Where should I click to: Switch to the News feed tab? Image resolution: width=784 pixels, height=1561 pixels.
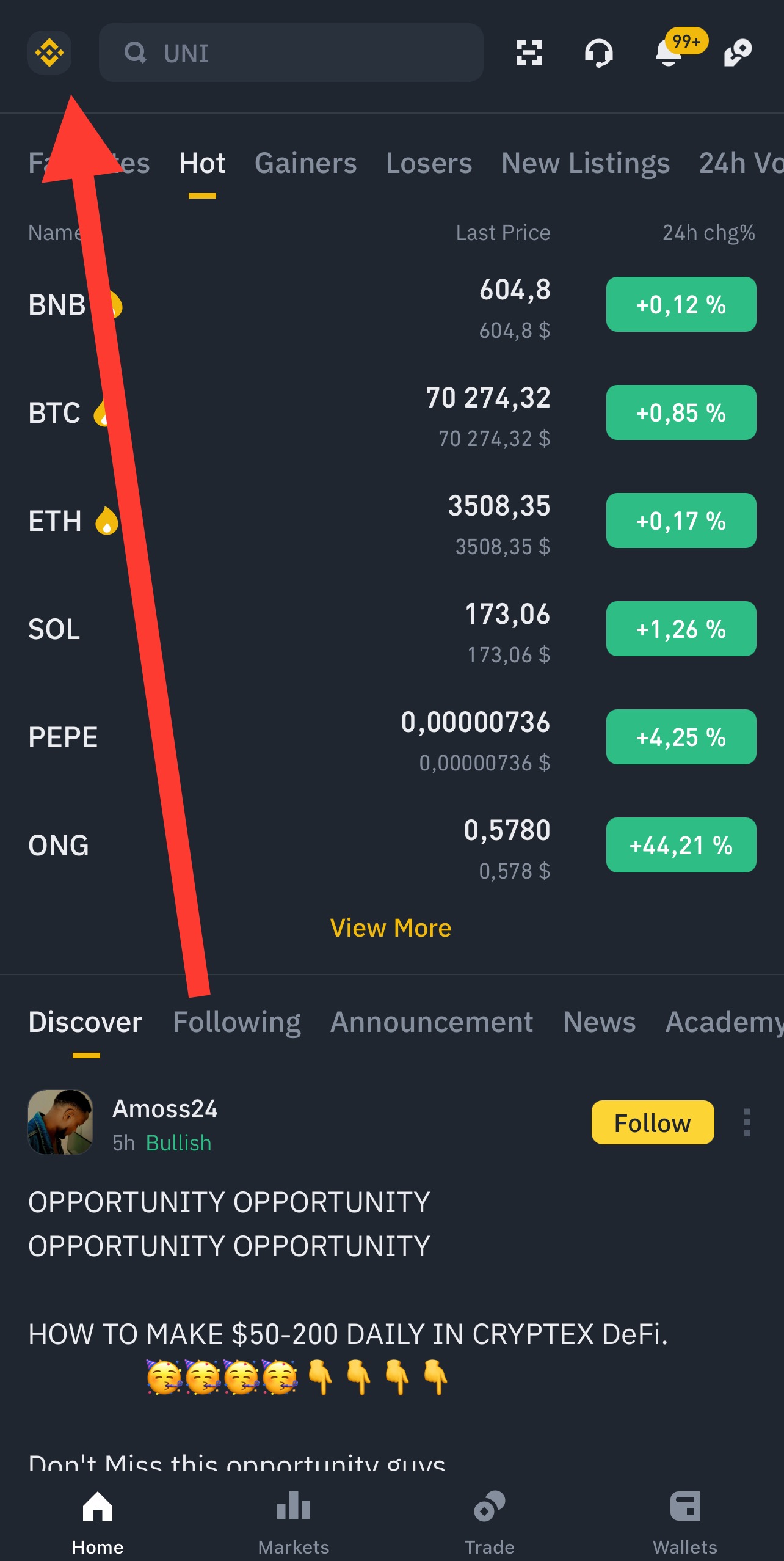[x=599, y=1022]
